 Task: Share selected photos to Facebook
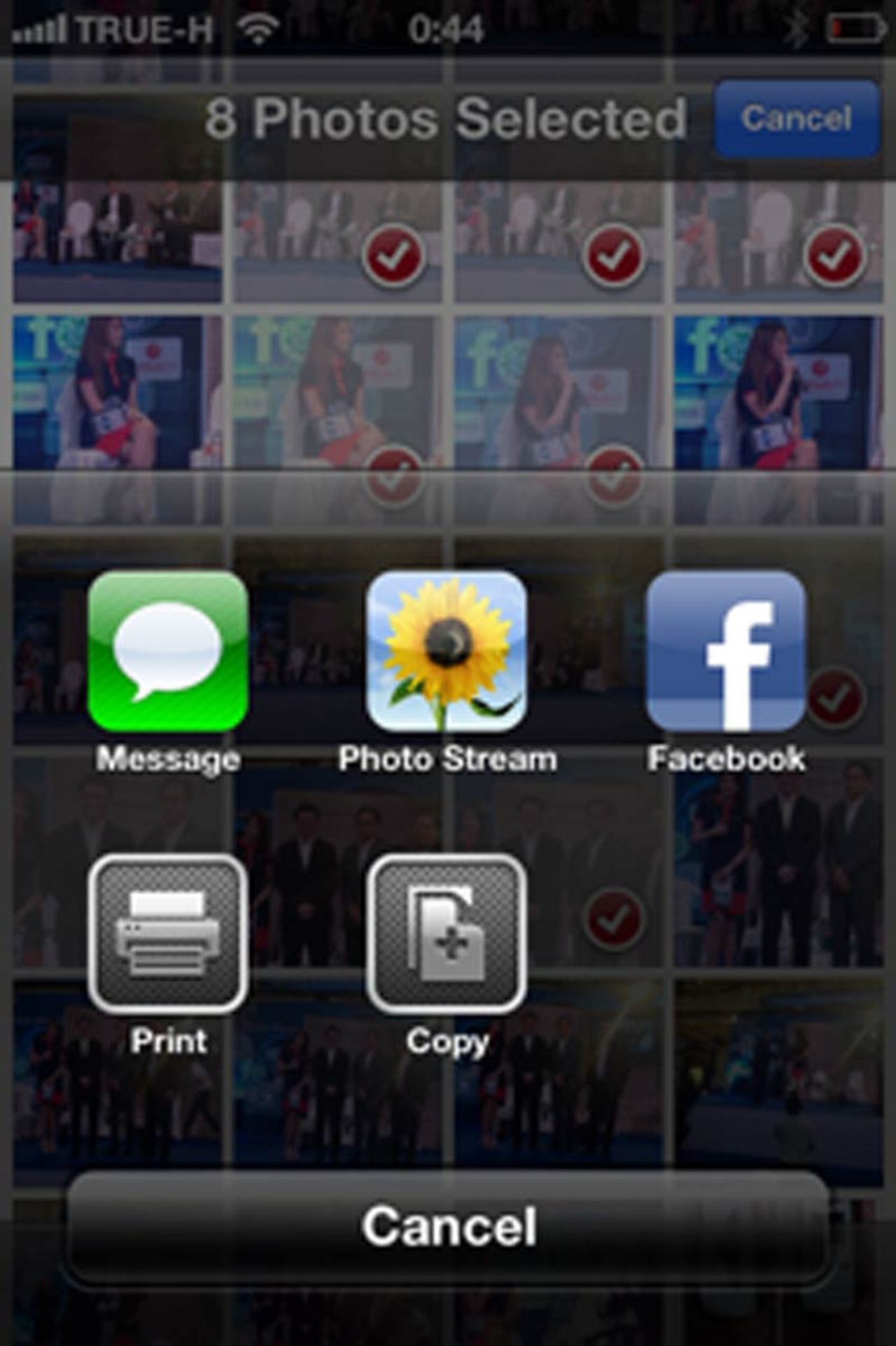point(726,652)
